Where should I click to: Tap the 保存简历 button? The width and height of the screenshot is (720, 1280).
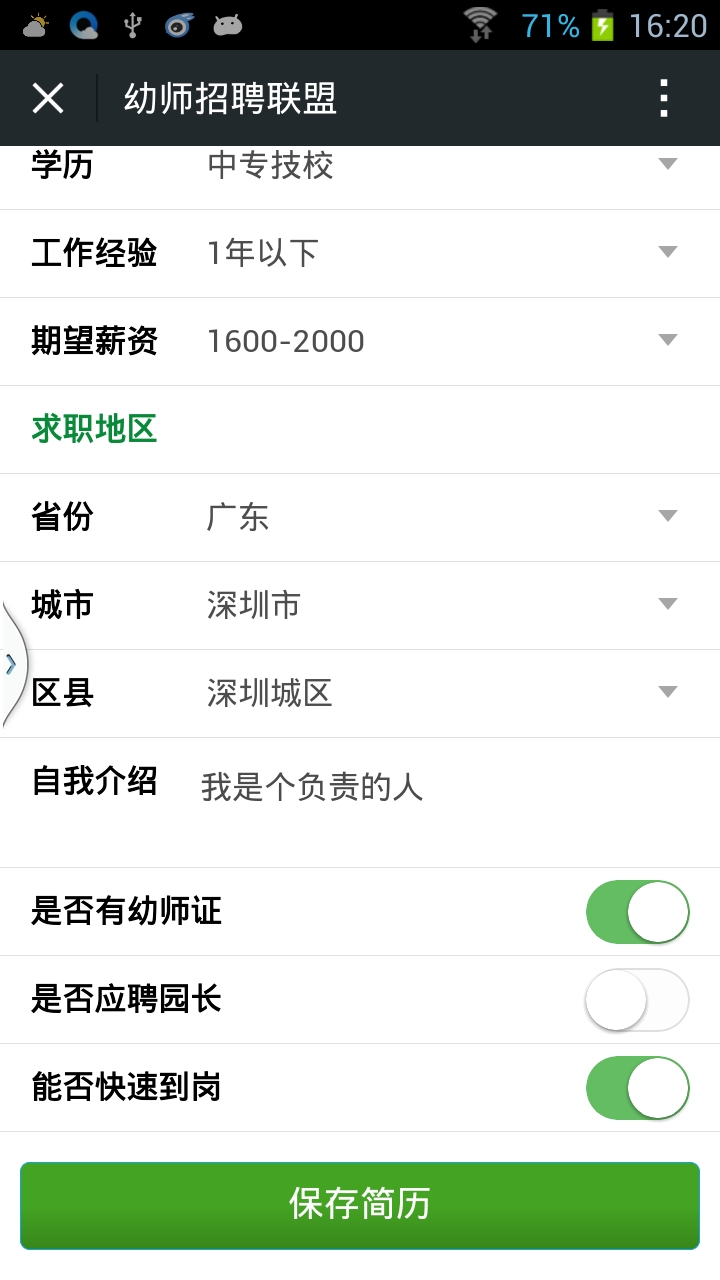[x=360, y=1205]
